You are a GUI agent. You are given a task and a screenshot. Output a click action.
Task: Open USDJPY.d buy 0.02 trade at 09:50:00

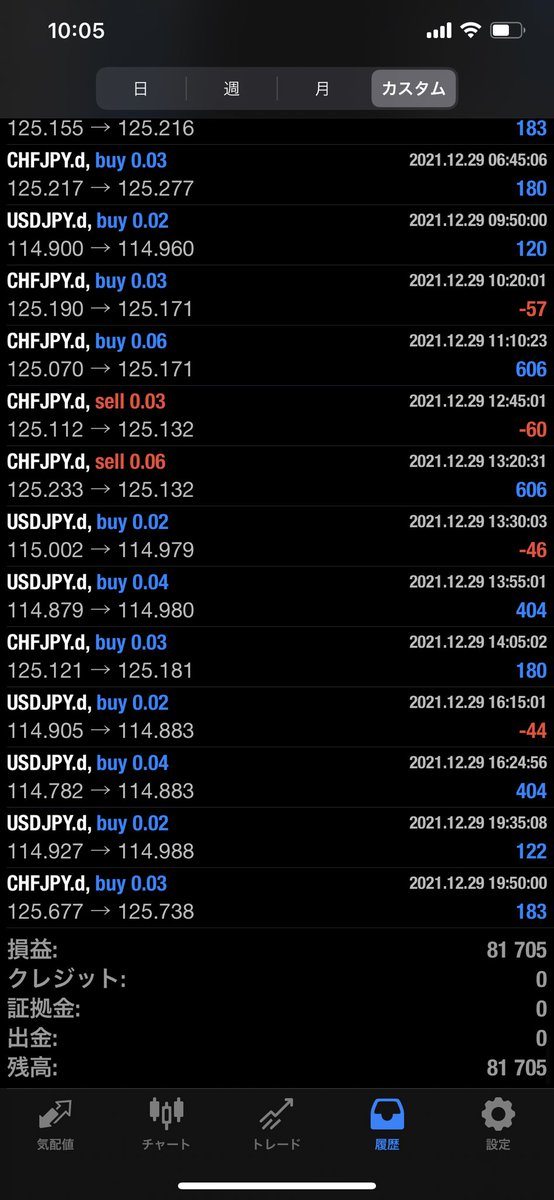click(x=277, y=235)
